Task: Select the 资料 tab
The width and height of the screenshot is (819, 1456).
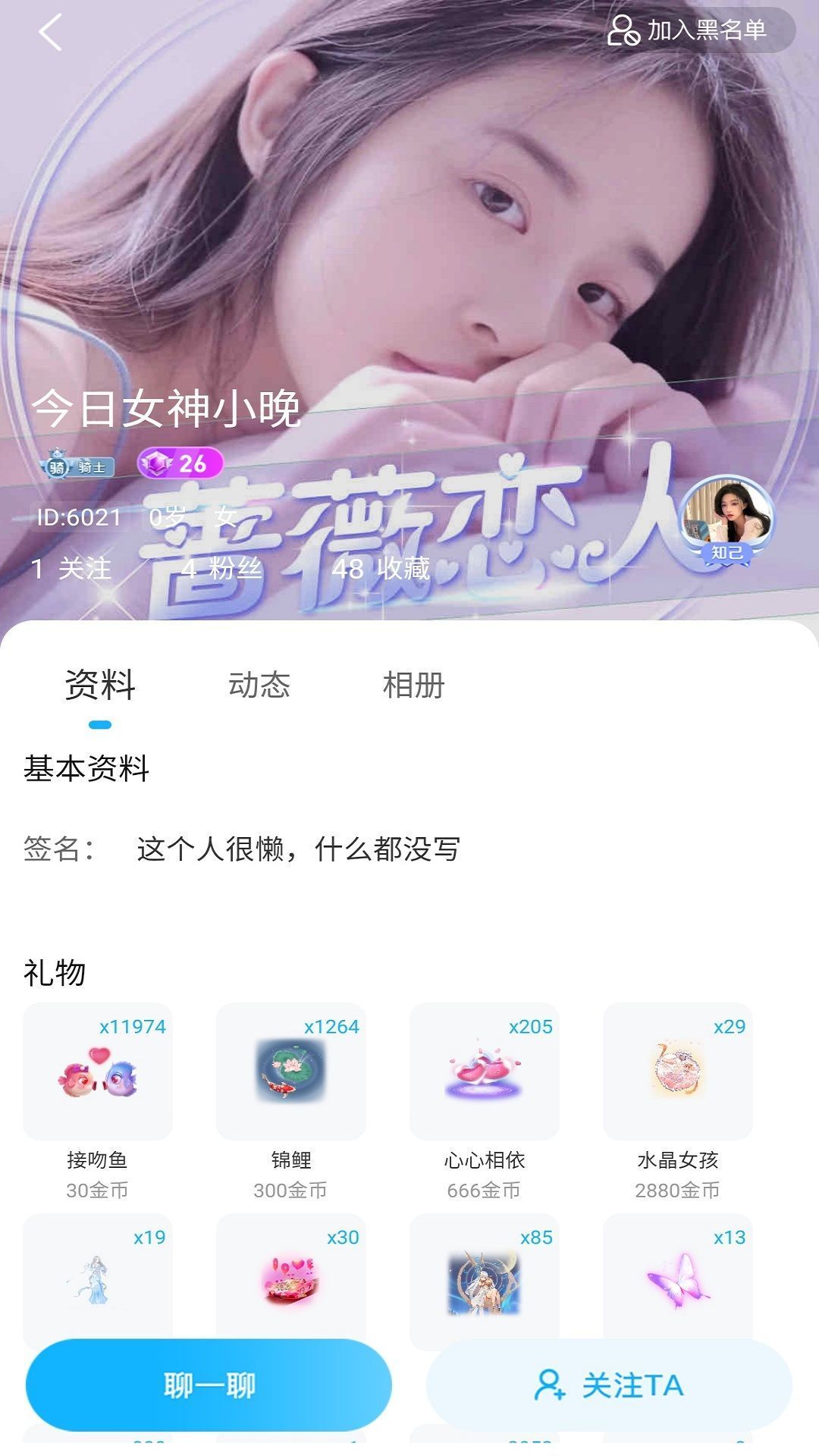Action: pyautogui.click(x=100, y=685)
